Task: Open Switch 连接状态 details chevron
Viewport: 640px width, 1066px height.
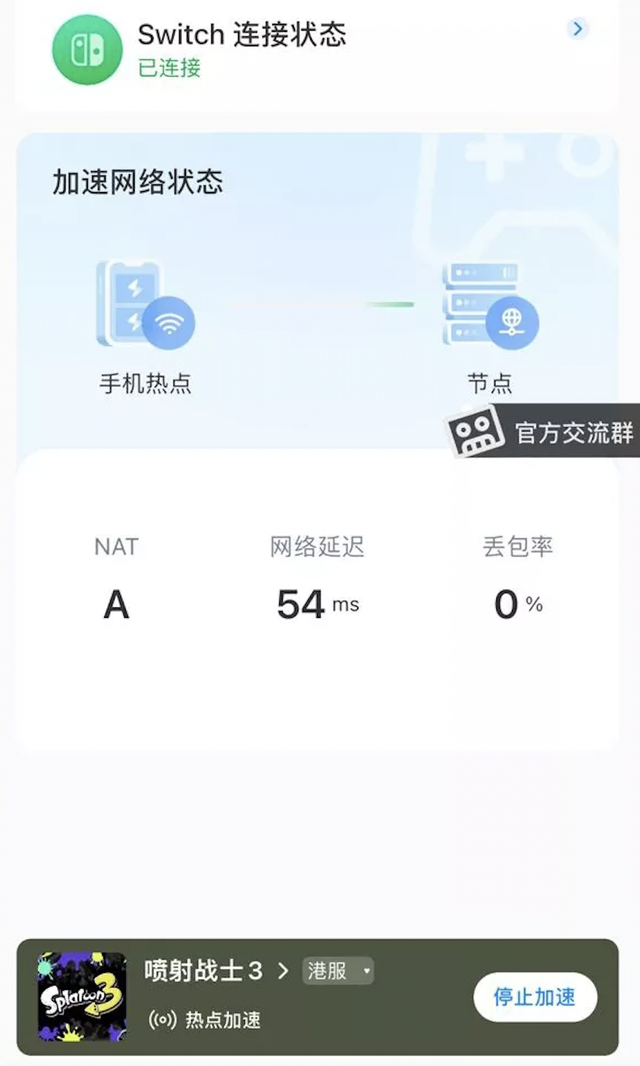Action: point(577,29)
